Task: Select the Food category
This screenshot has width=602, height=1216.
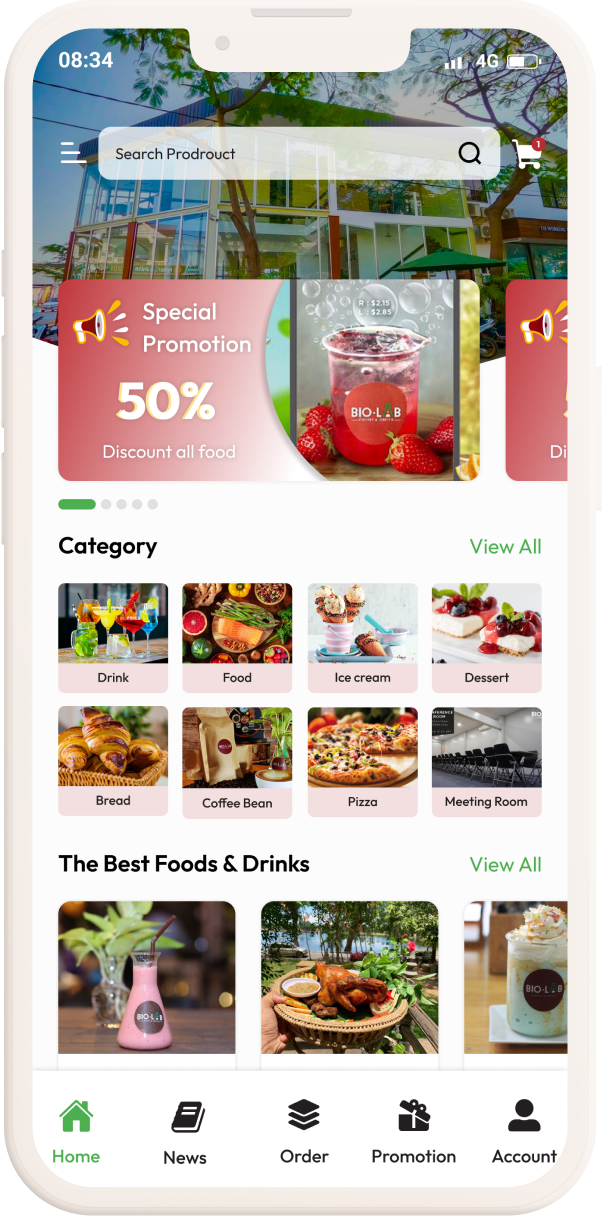Action: [237, 637]
